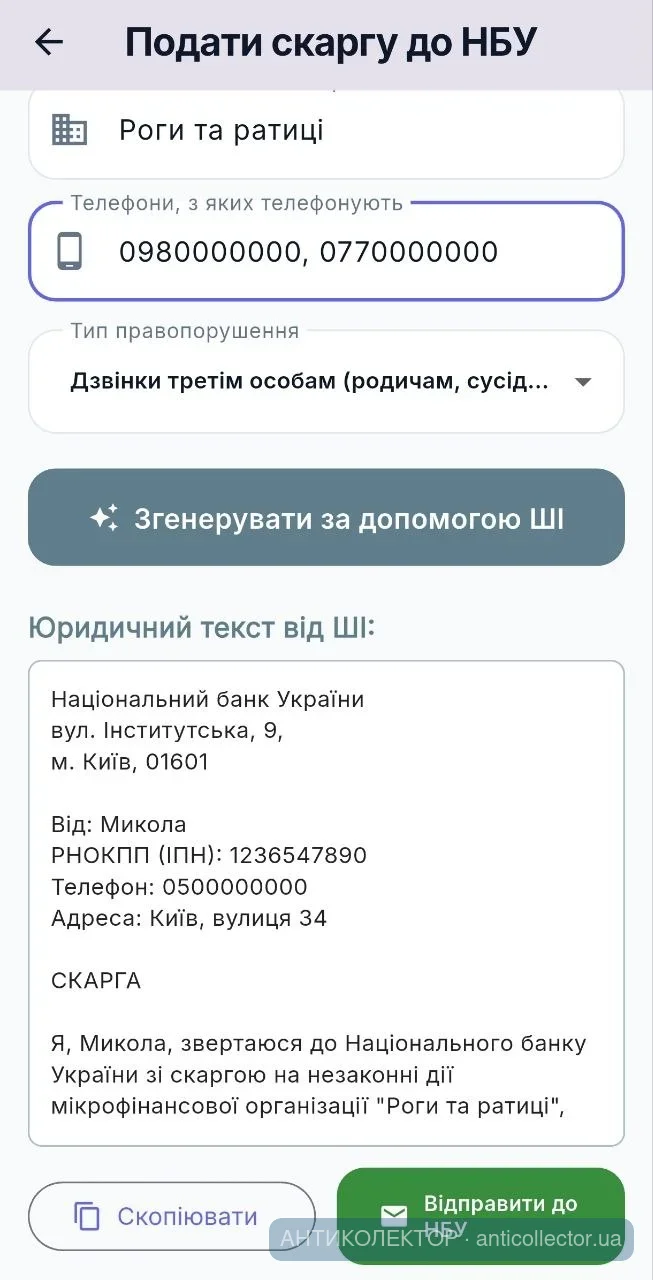Tap "Відправити до НБУ" button
Viewport: 653px width, 1280px height.
click(481, 1216)
